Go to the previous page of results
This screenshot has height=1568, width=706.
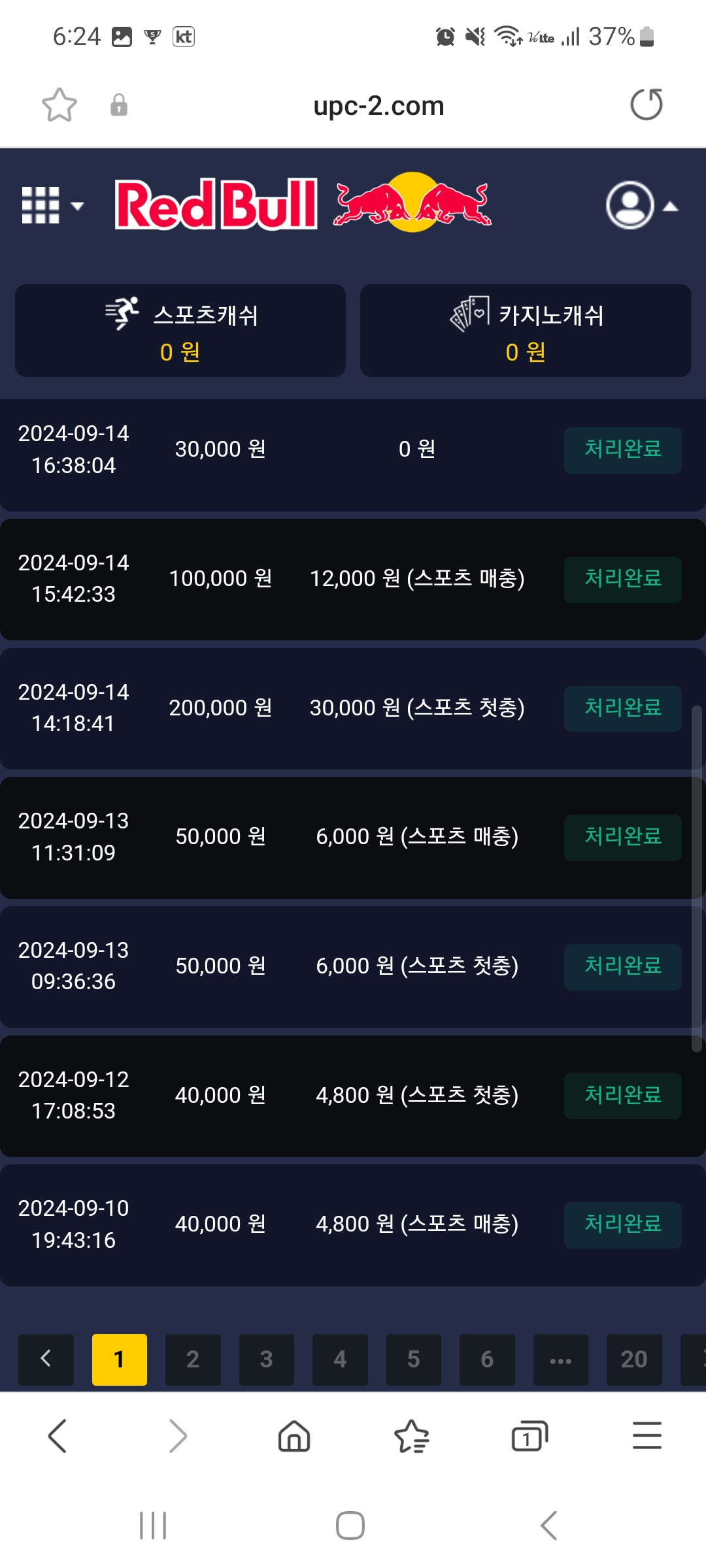[46, 1360]
